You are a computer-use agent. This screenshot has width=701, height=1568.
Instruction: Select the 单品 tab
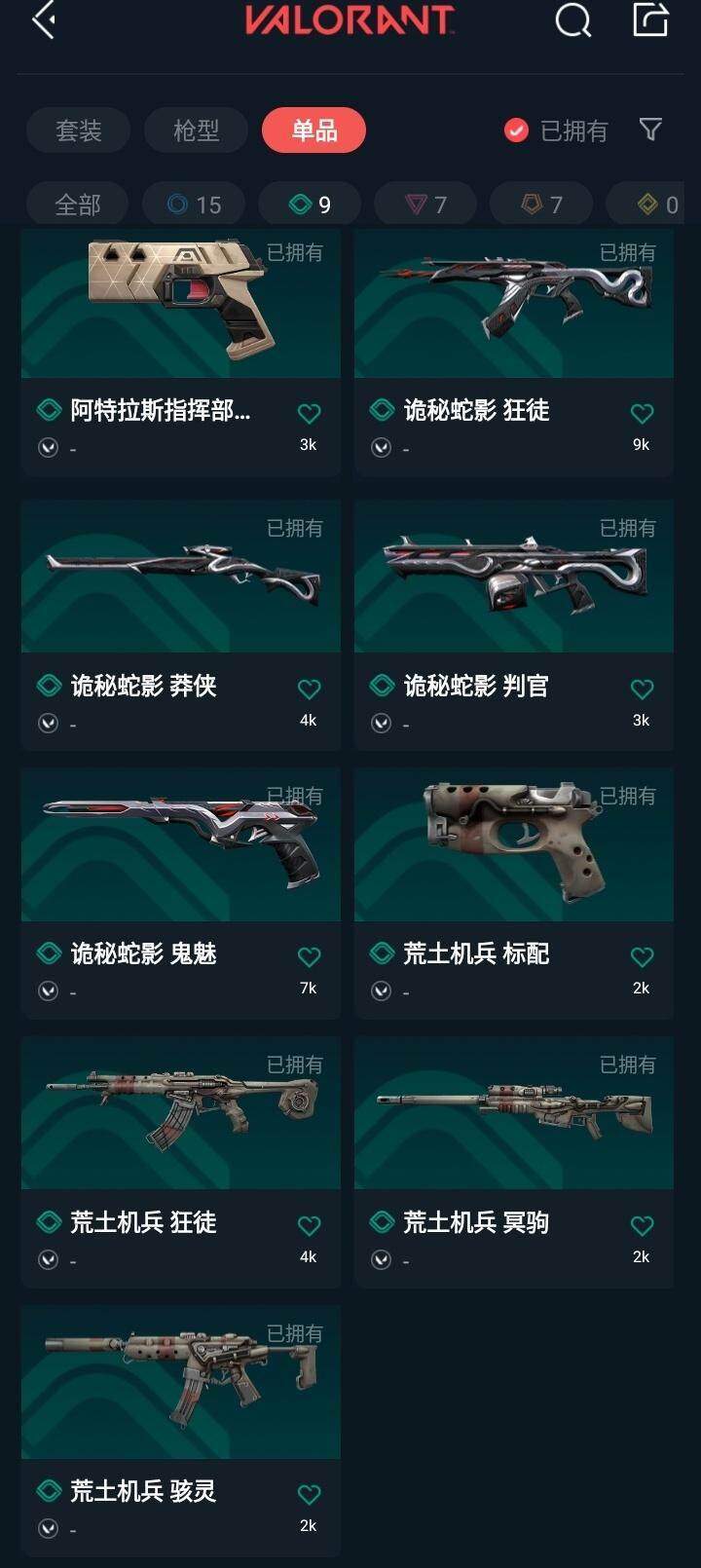point(314,131)
